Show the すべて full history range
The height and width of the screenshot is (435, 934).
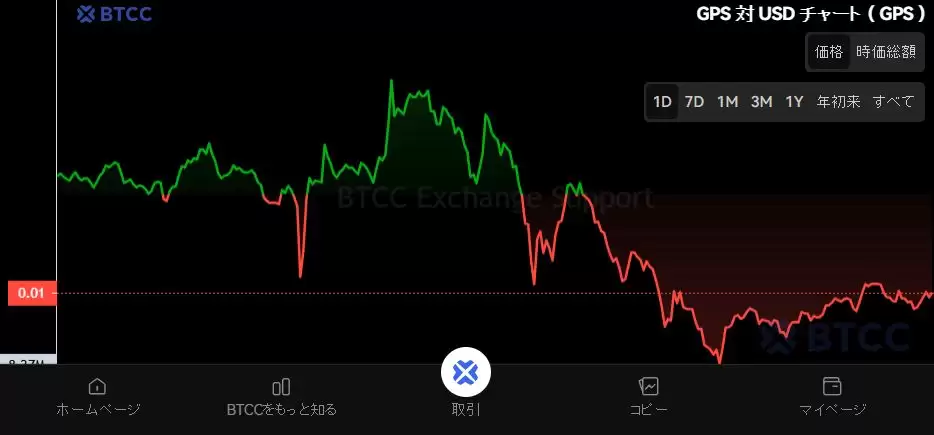[x=893, y=101]
